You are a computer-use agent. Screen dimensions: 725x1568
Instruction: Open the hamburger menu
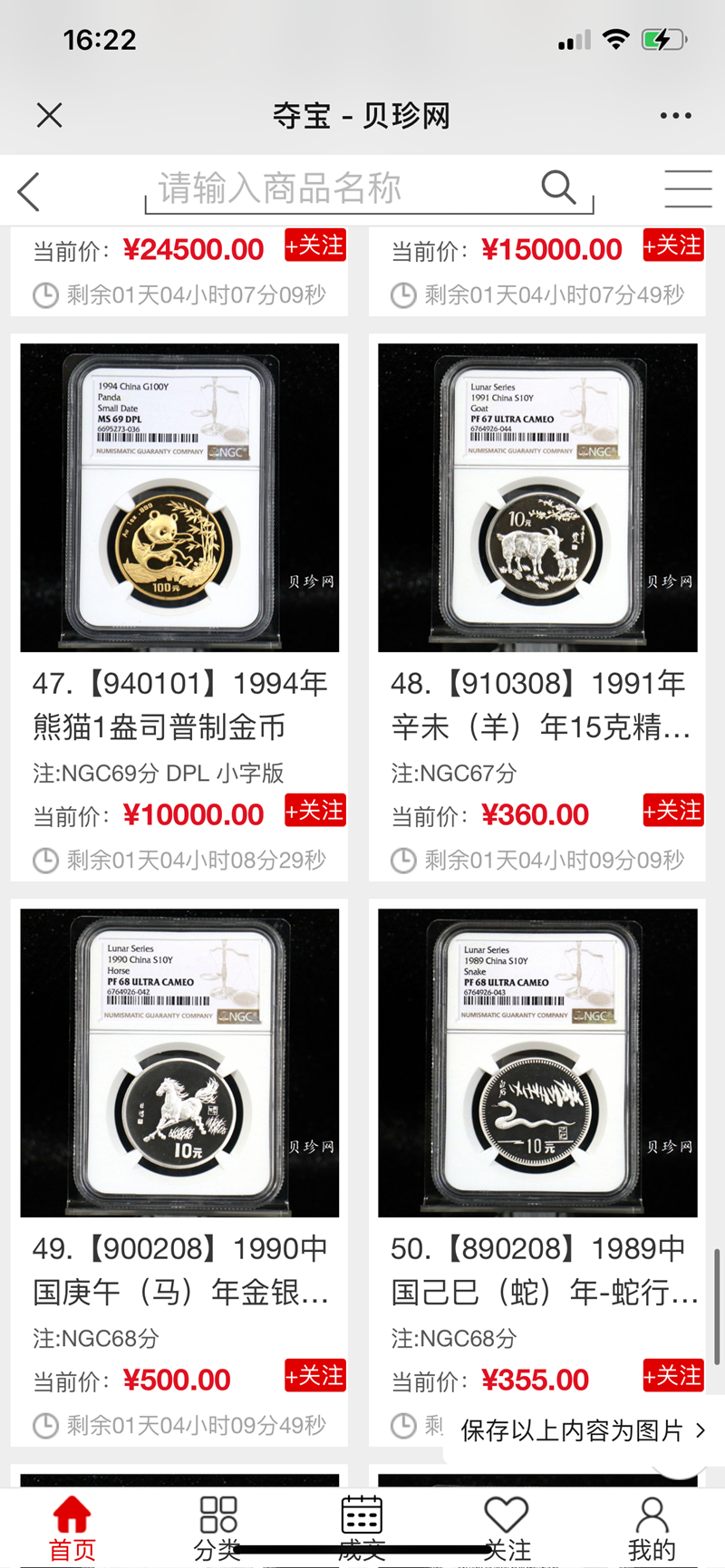tap(688, 189)
